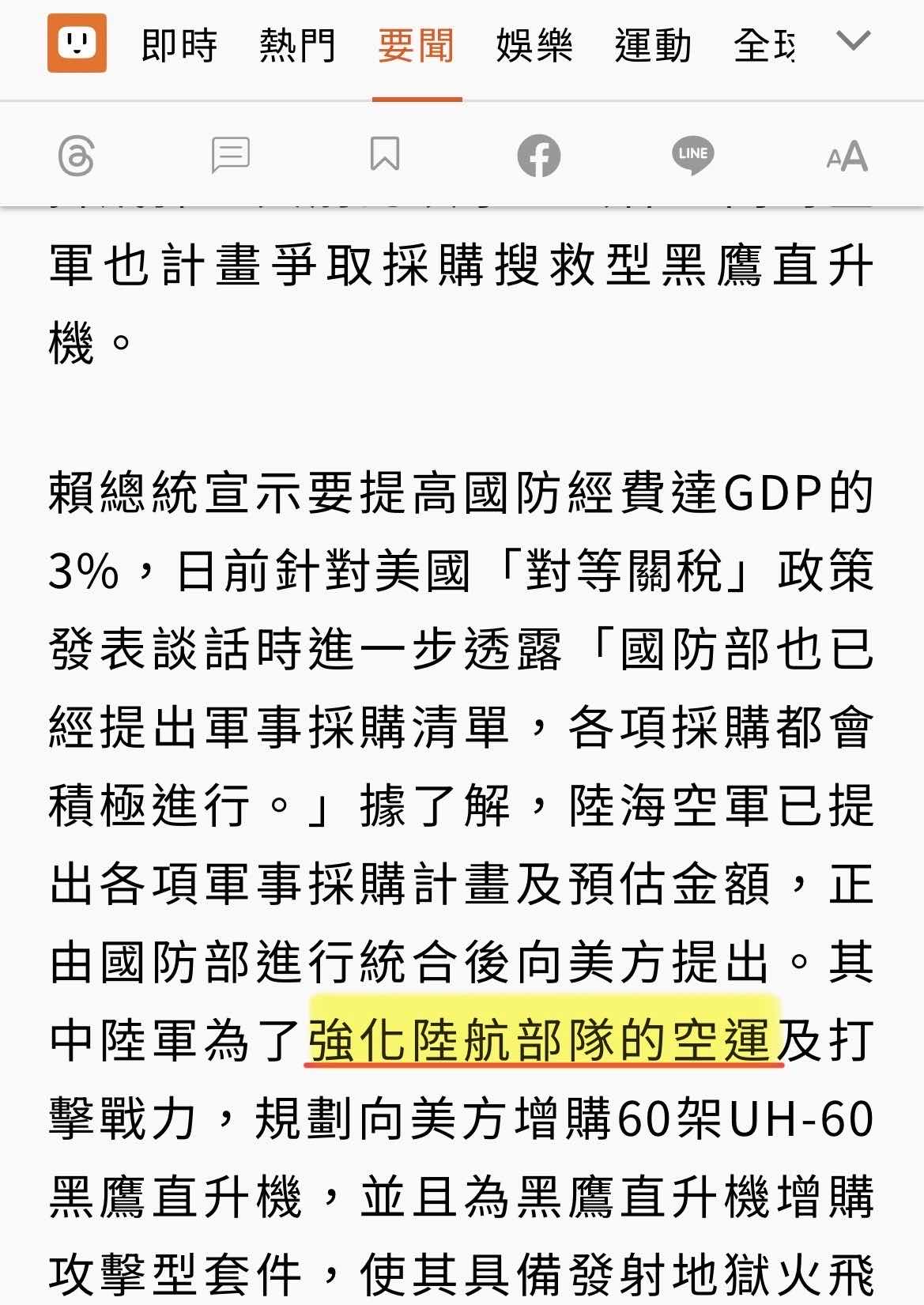Bookmark this article
Screen dimensions: 924x1305
coord(385,154)
